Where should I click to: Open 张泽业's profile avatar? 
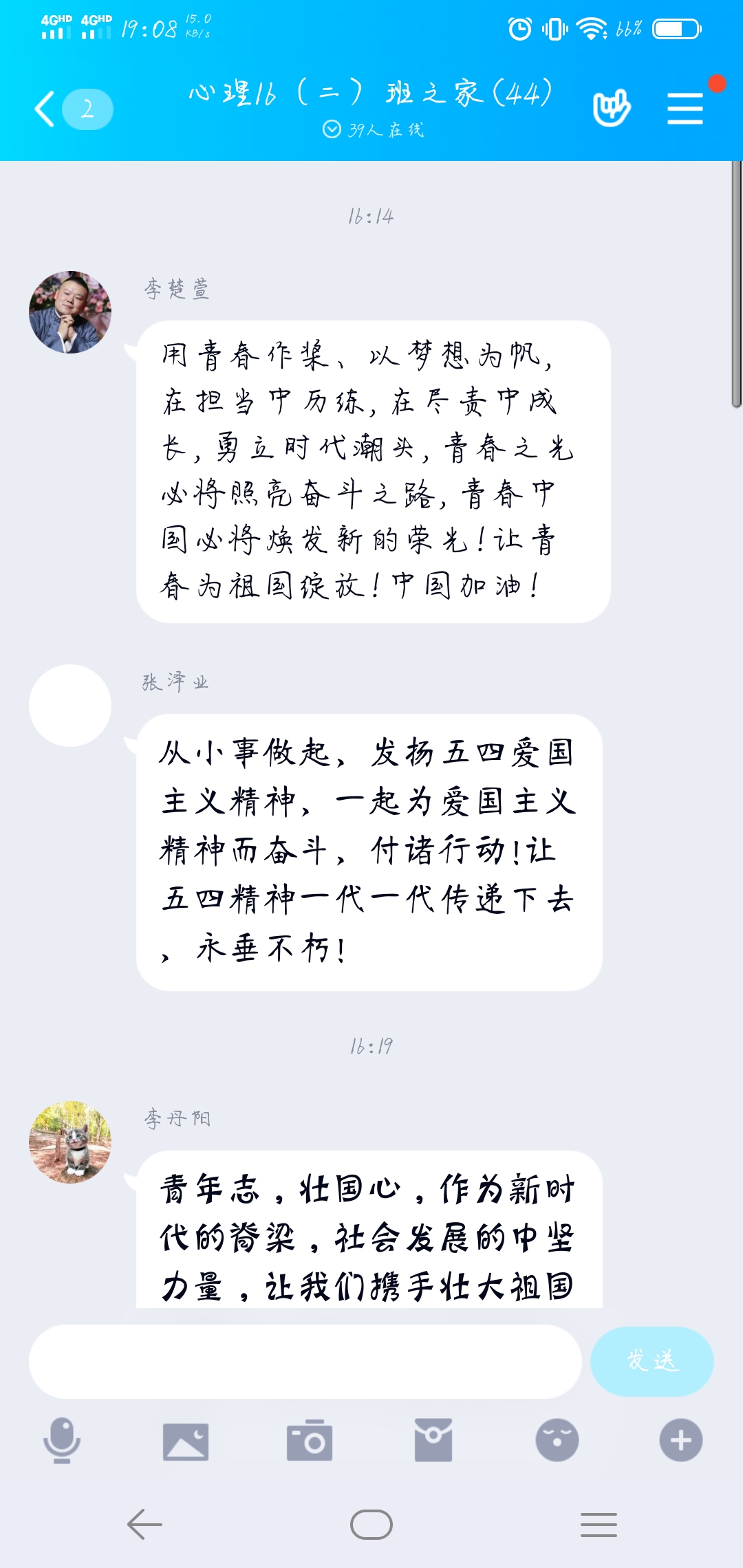pos(70,706)
